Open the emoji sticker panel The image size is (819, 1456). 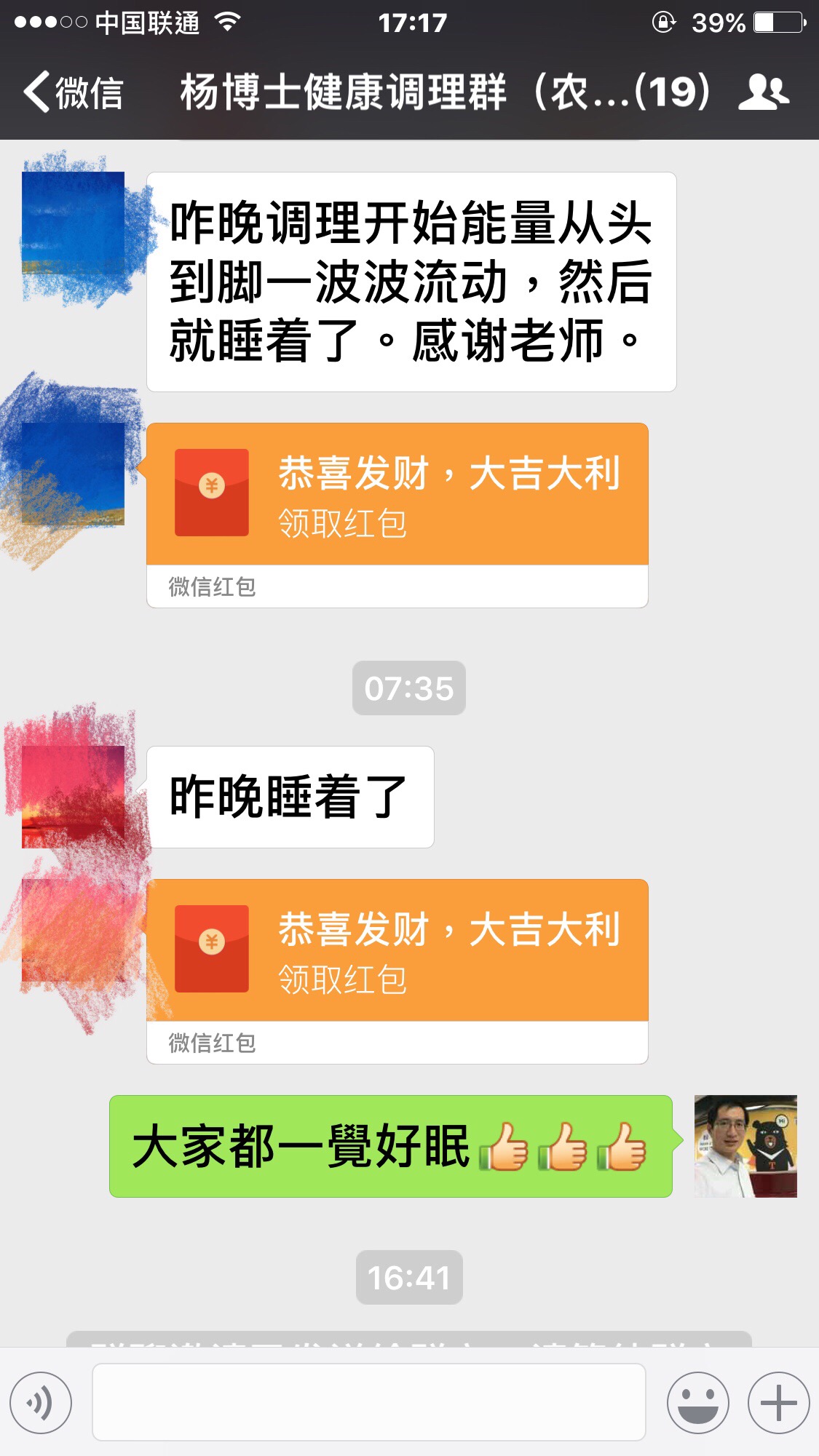697,1402
